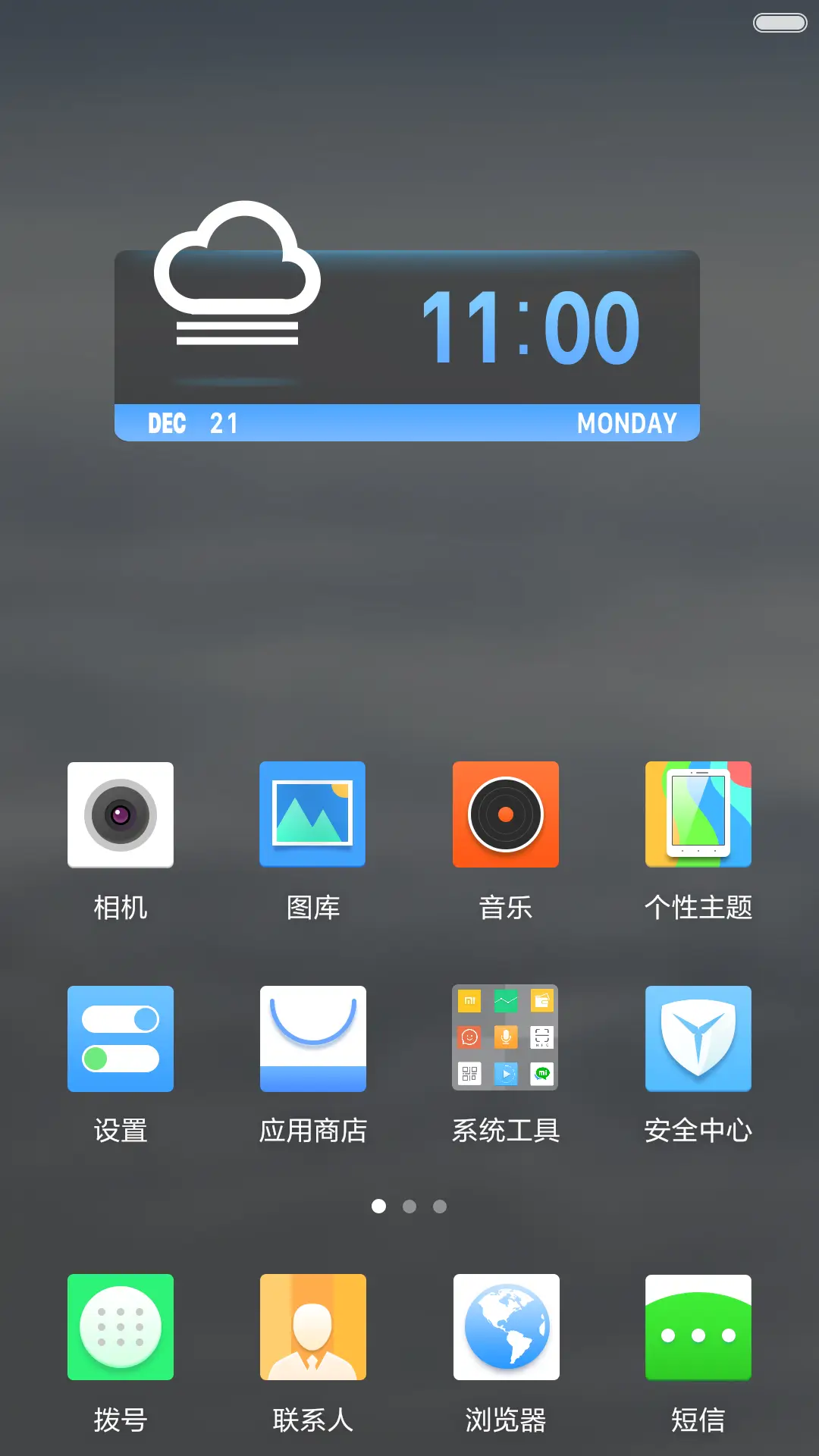Viewport: 819px width, 1456px height.
Task: Tap the Music app's vinyl record icon
Action: pos(506,814)
